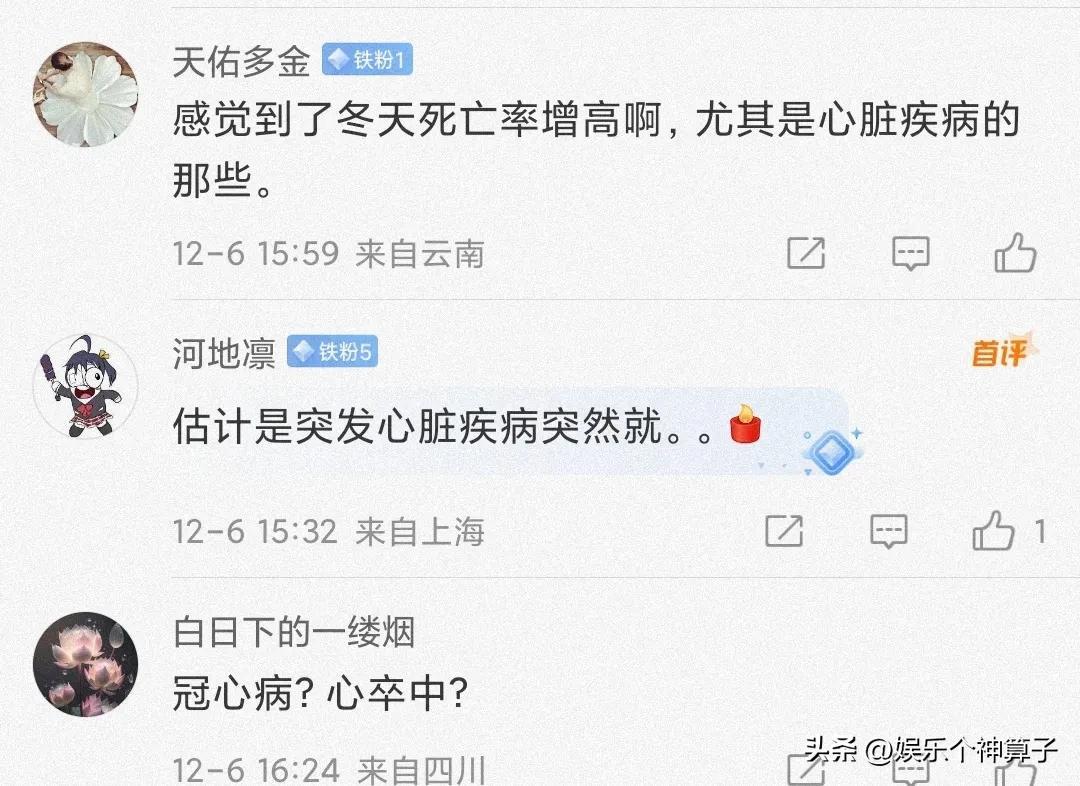Open 河地凛's profile avatar

[x=85, y=386]
